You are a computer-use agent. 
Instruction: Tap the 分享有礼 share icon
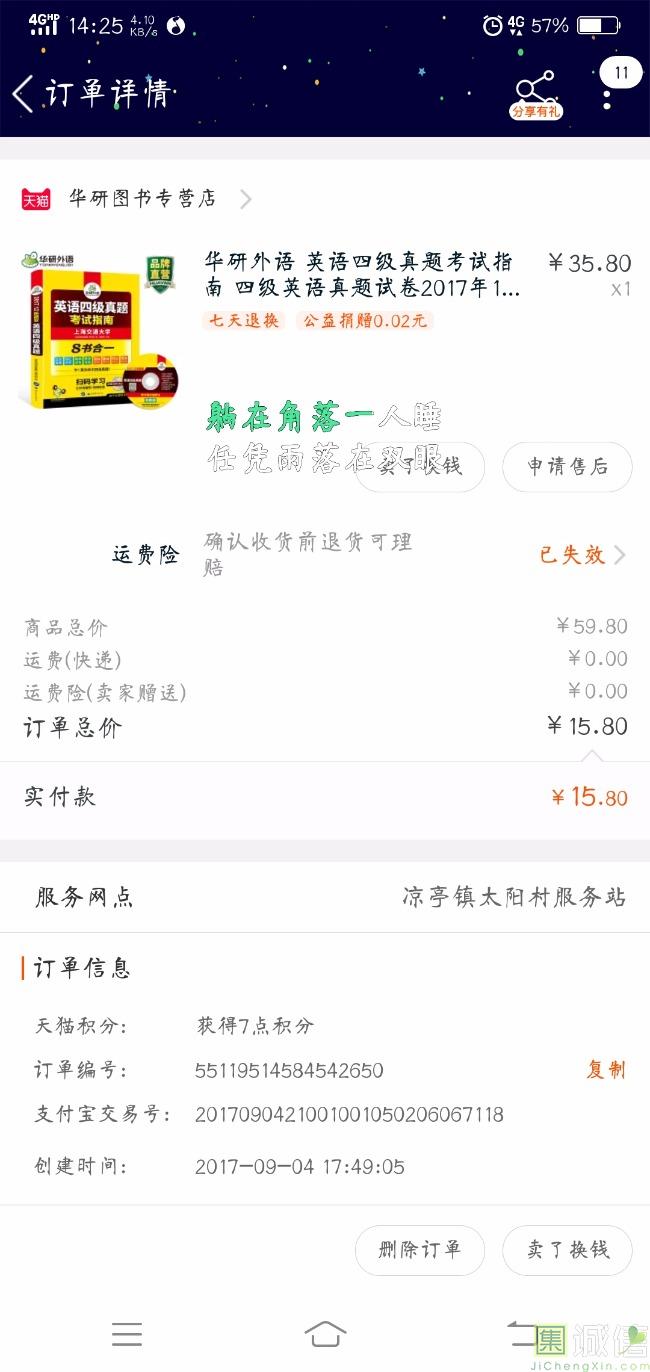tap(536, 95)
